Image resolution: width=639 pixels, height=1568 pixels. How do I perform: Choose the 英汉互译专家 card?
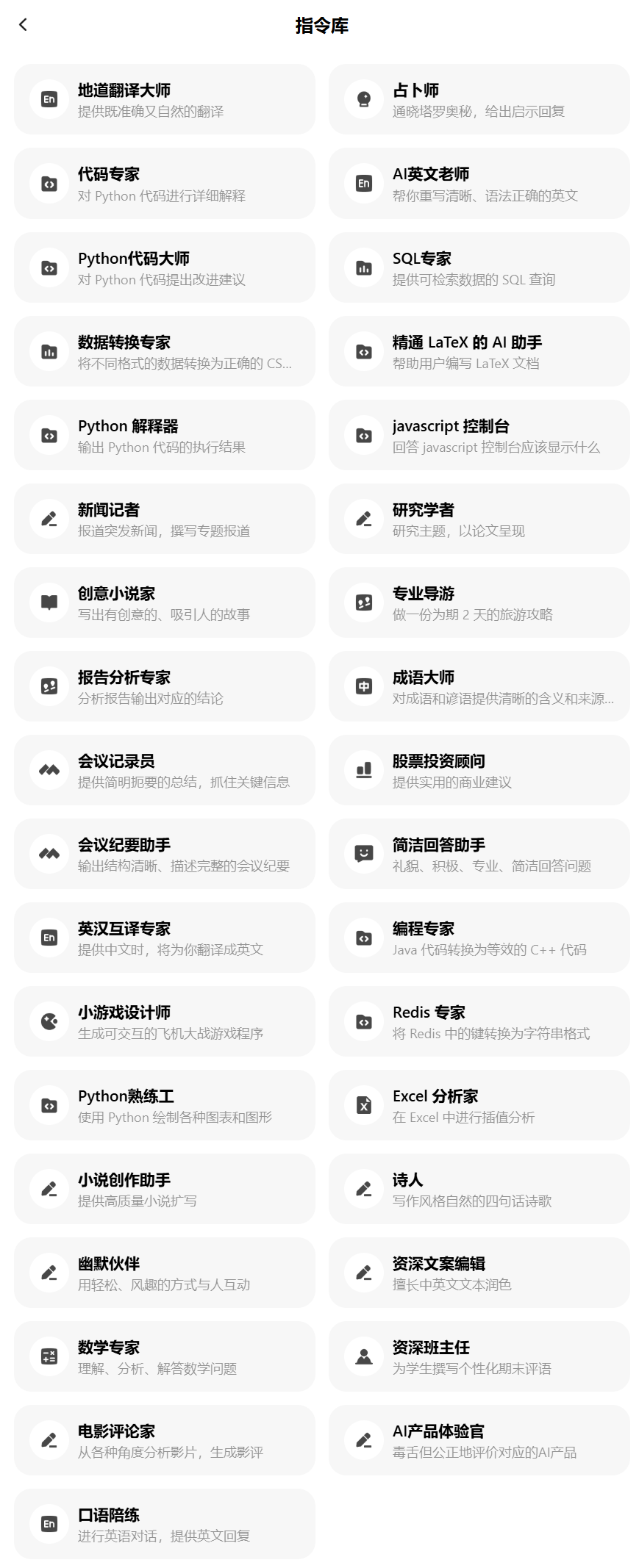[x=163, y=938]
